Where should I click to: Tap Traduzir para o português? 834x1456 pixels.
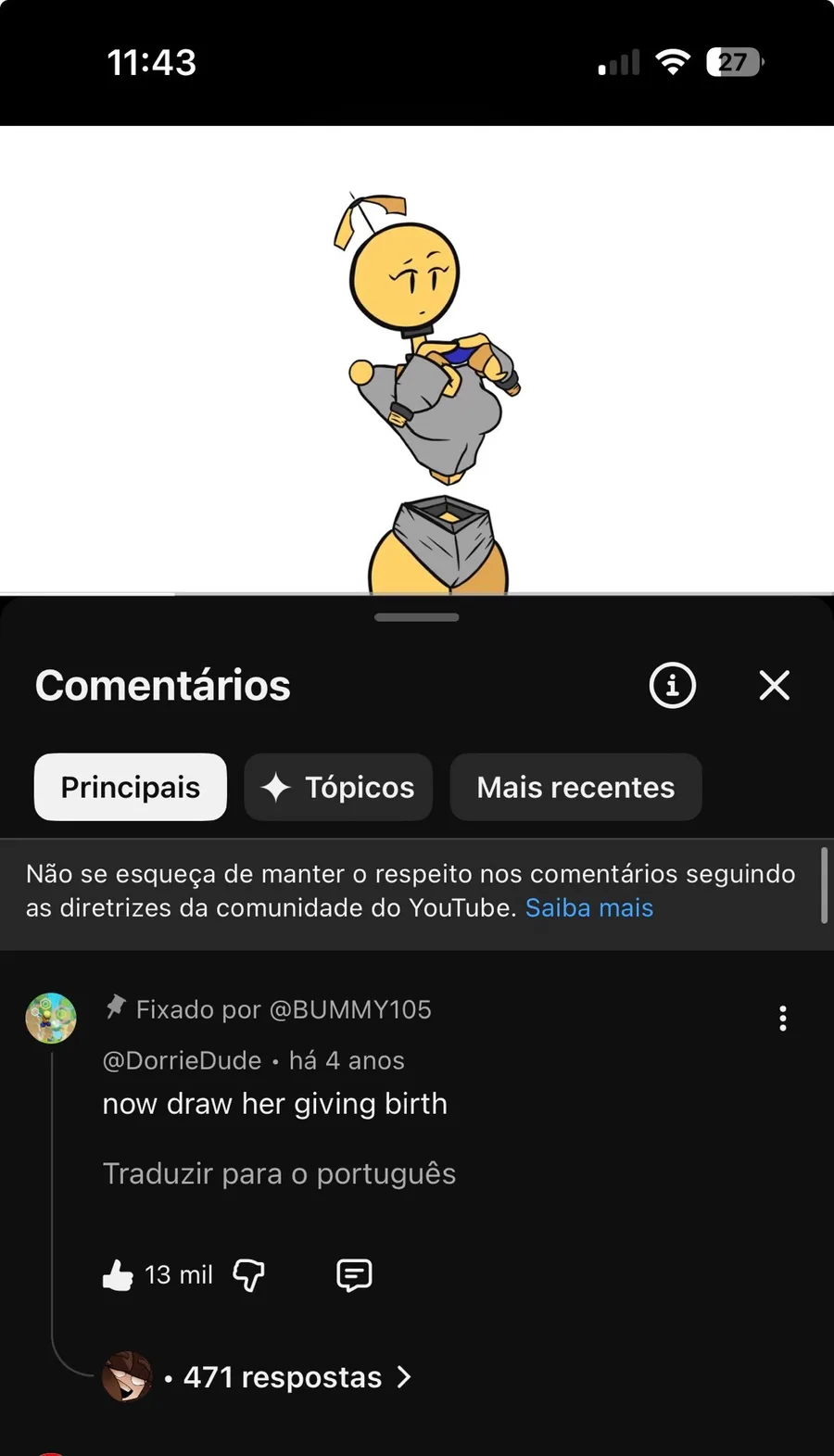click(279, 1174)
